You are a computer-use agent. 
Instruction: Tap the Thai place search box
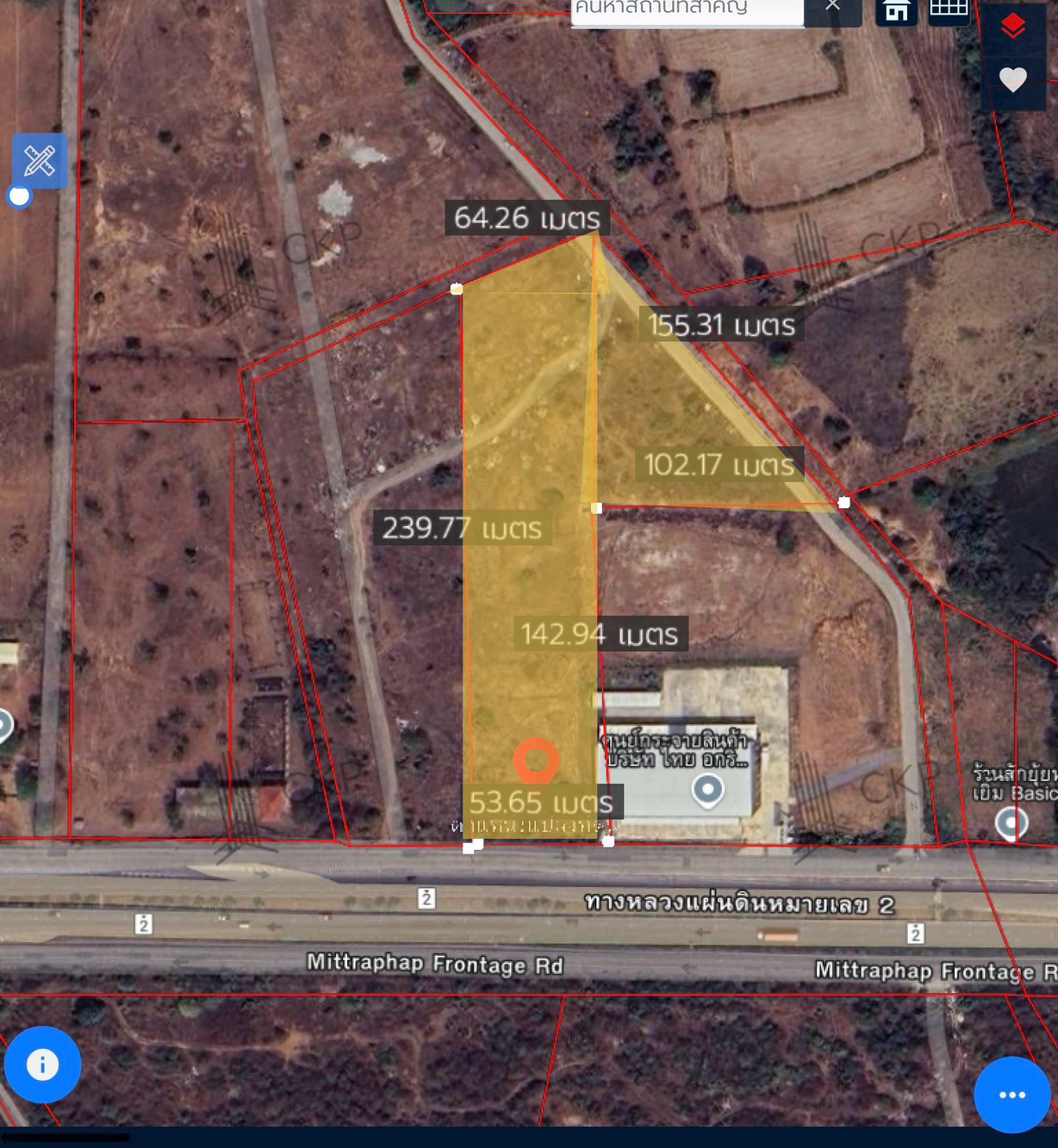687,10
